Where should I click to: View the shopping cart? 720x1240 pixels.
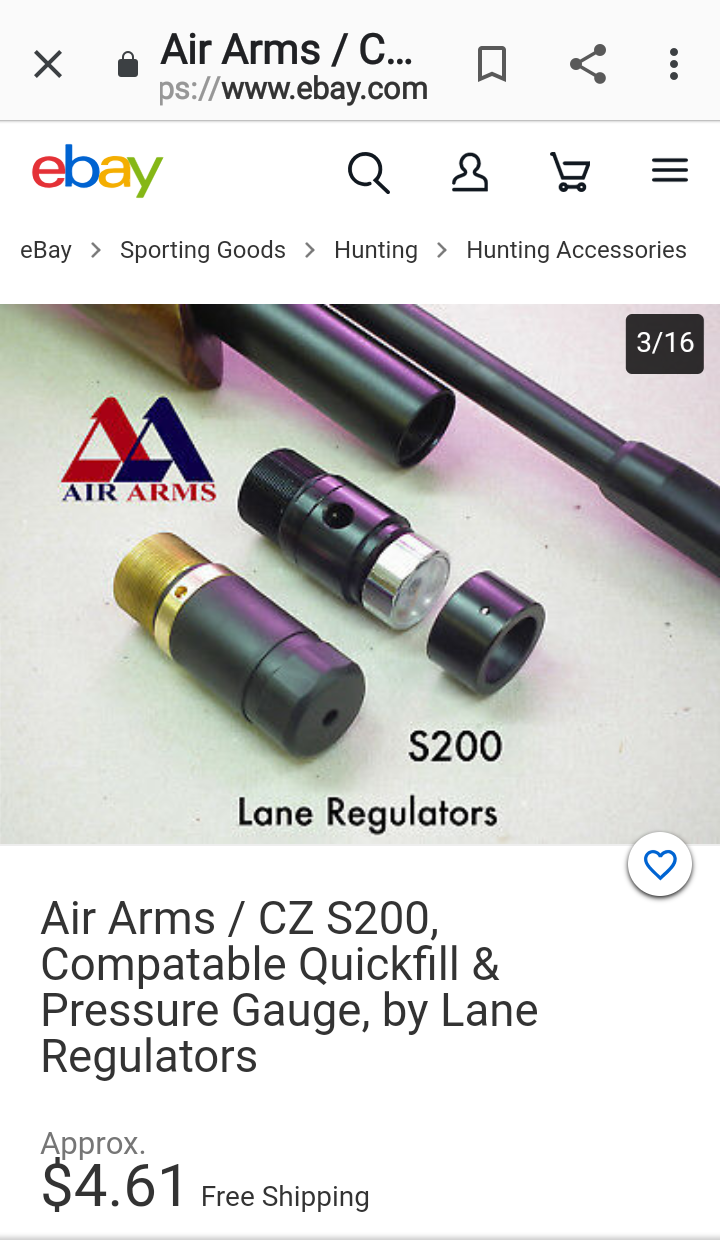[570, 172]
